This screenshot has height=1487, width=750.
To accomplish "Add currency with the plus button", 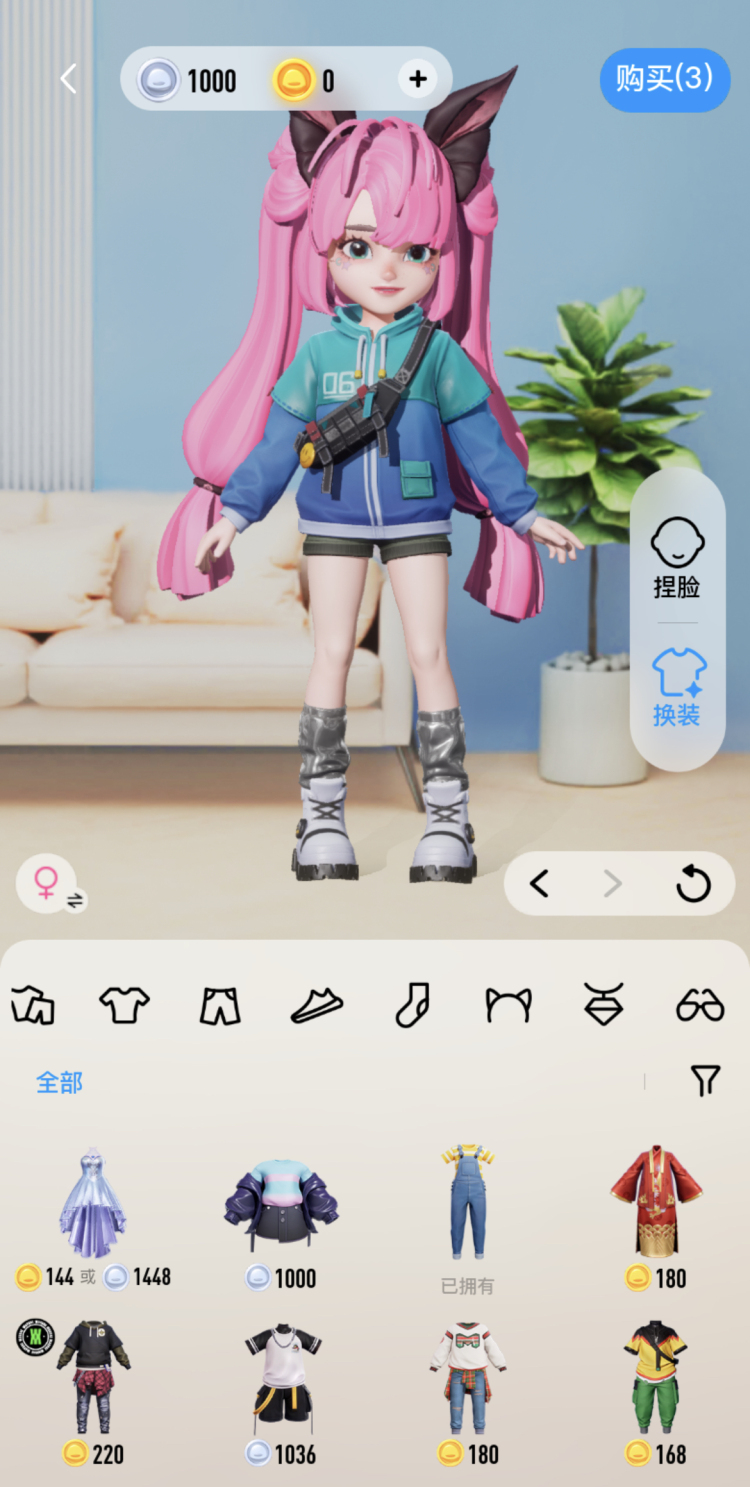I will (417, 79).
